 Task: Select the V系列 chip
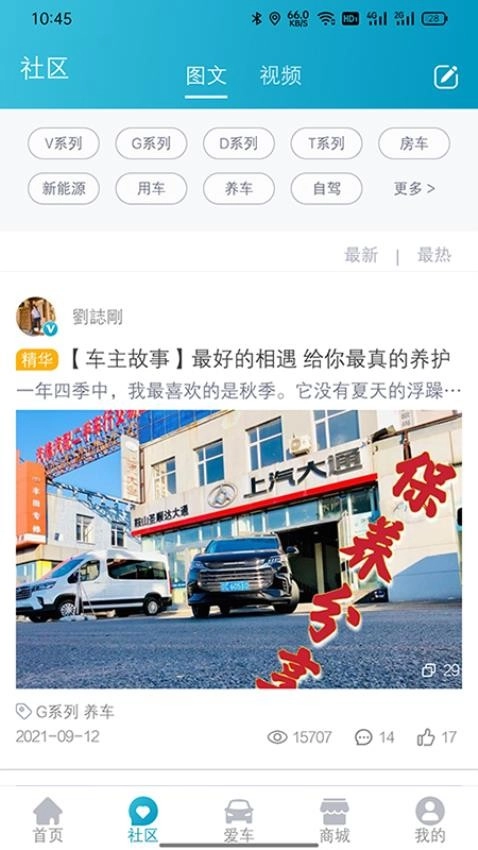(x=63, y=144)
